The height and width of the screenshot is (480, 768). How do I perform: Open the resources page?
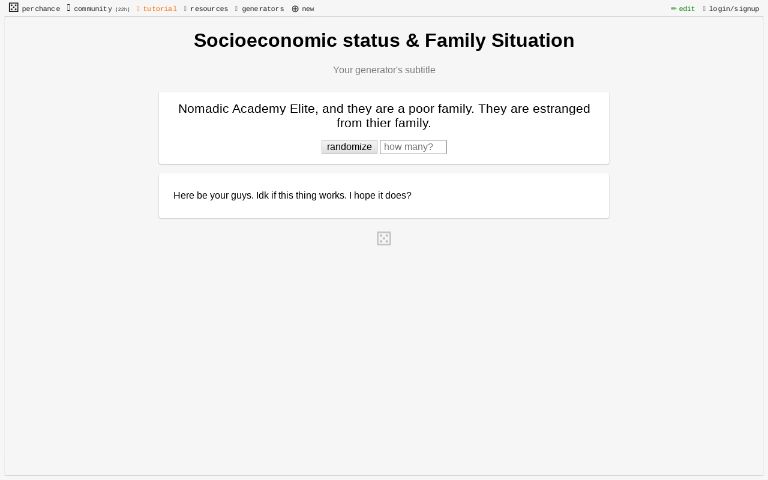coord(207,8)
